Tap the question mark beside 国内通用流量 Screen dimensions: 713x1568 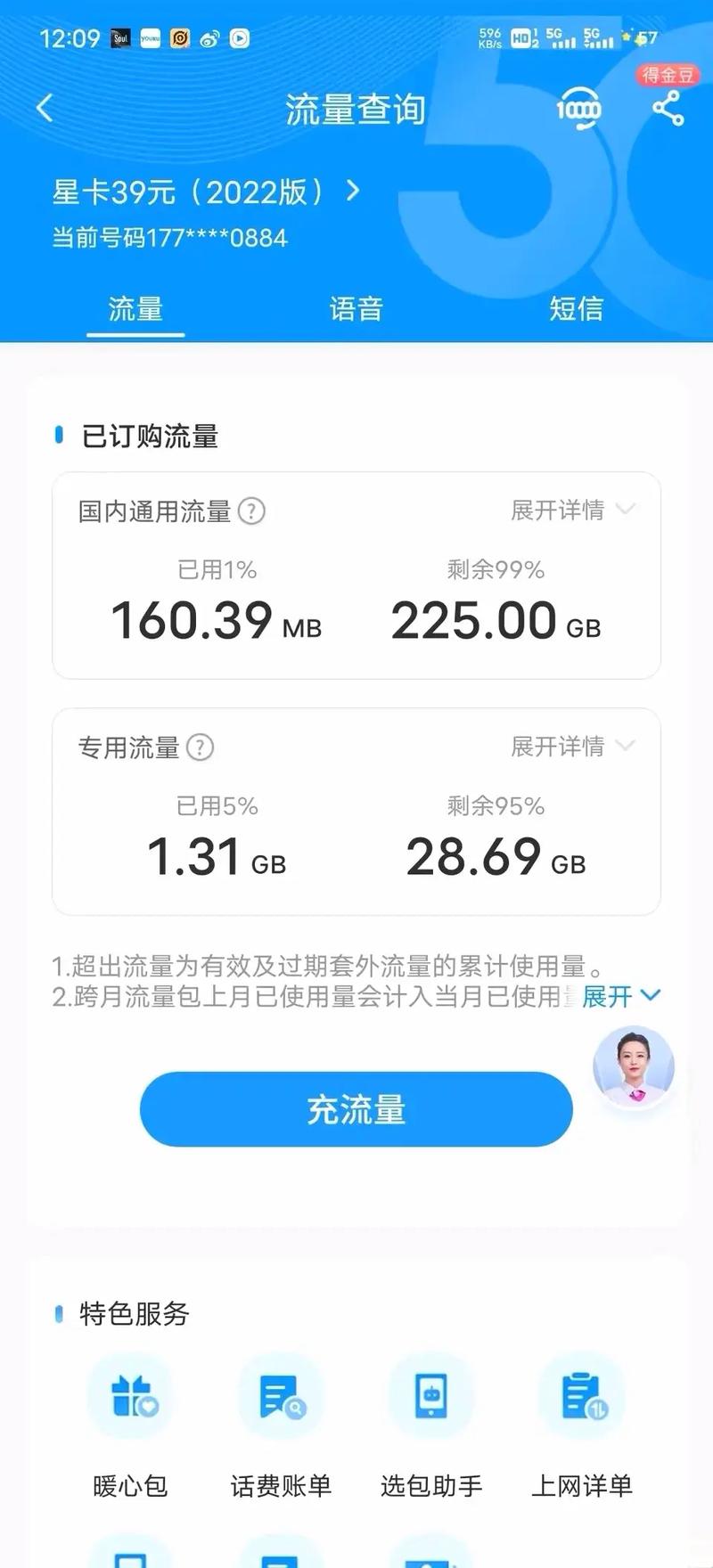coord(251,511)
